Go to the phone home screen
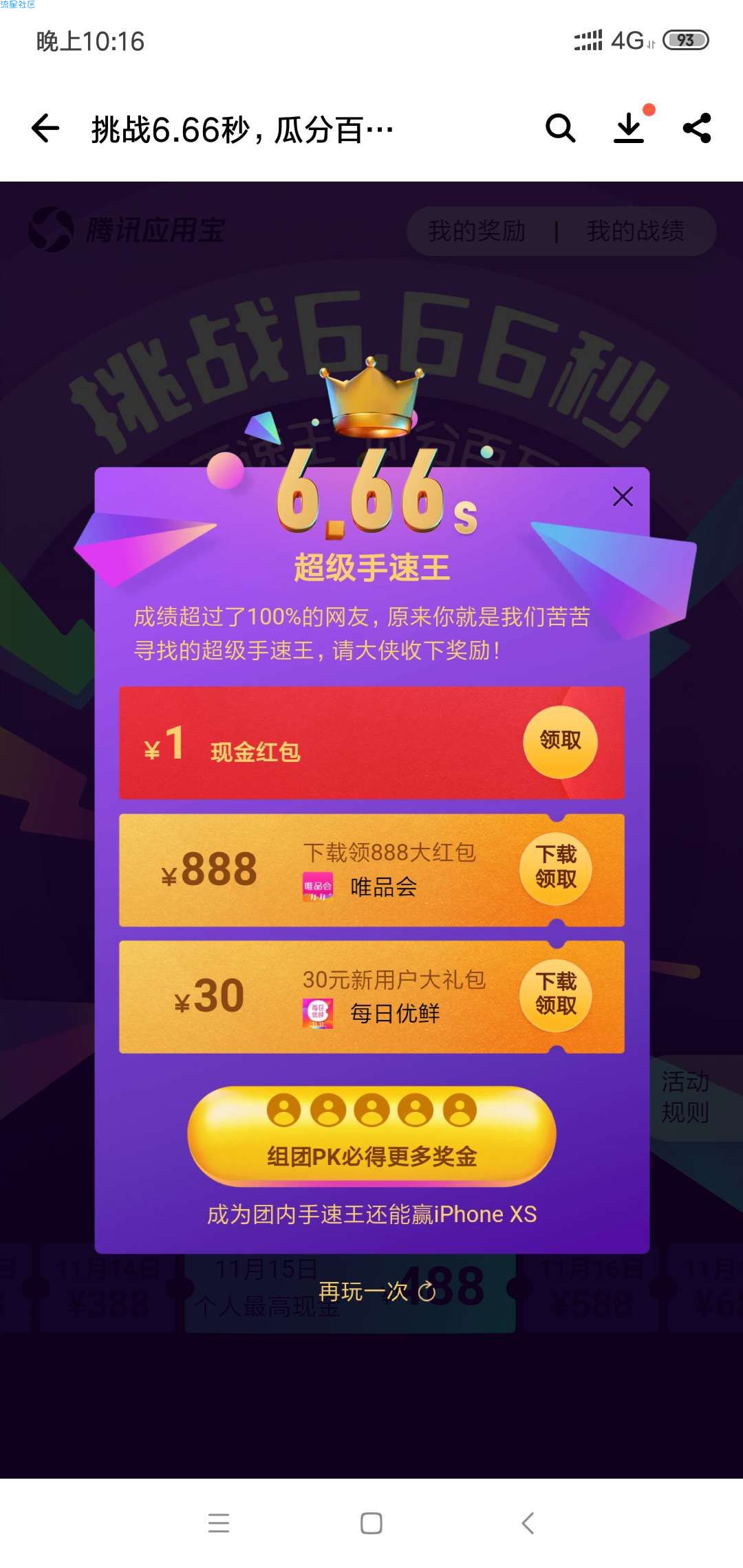 point(371,1523)
